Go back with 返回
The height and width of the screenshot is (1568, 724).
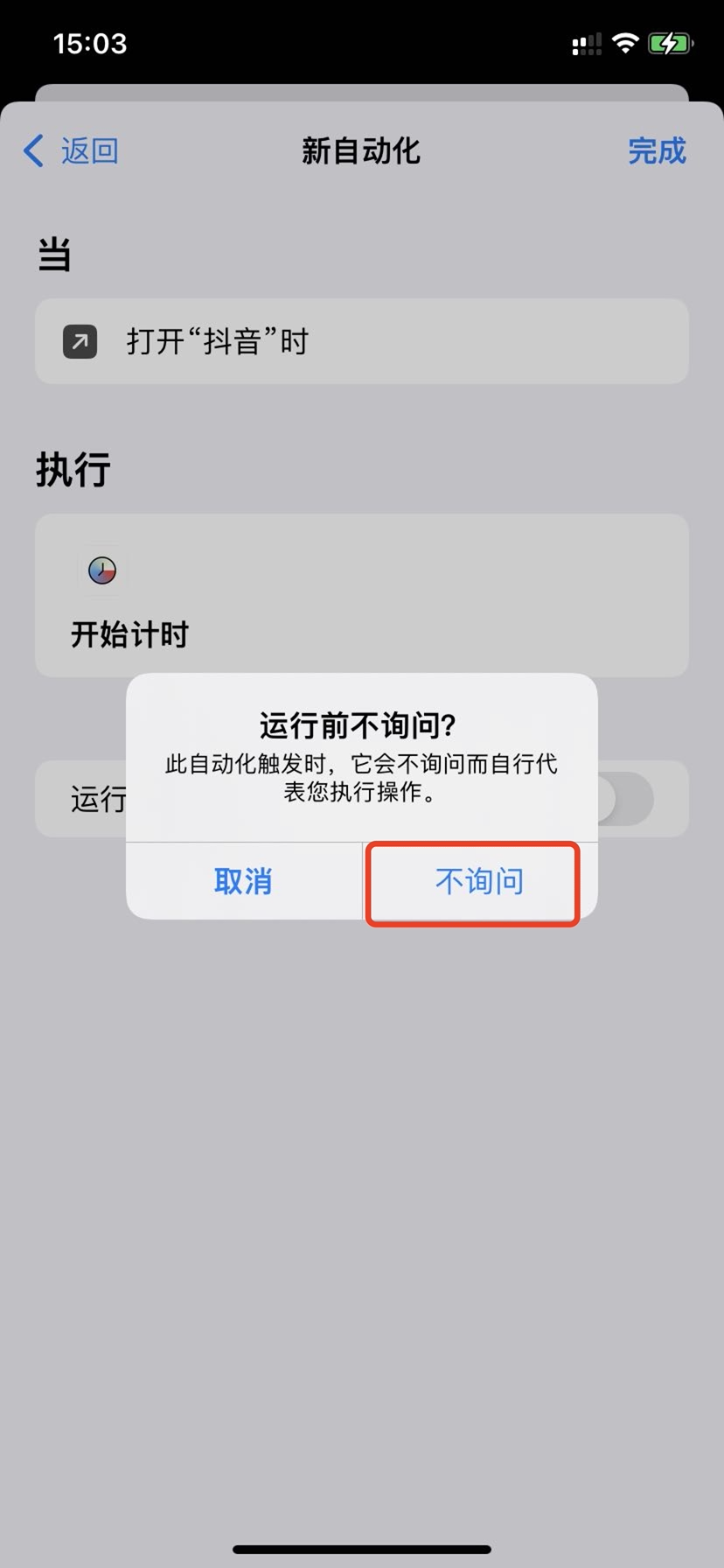pyautogui.click(x=72, y=151)
